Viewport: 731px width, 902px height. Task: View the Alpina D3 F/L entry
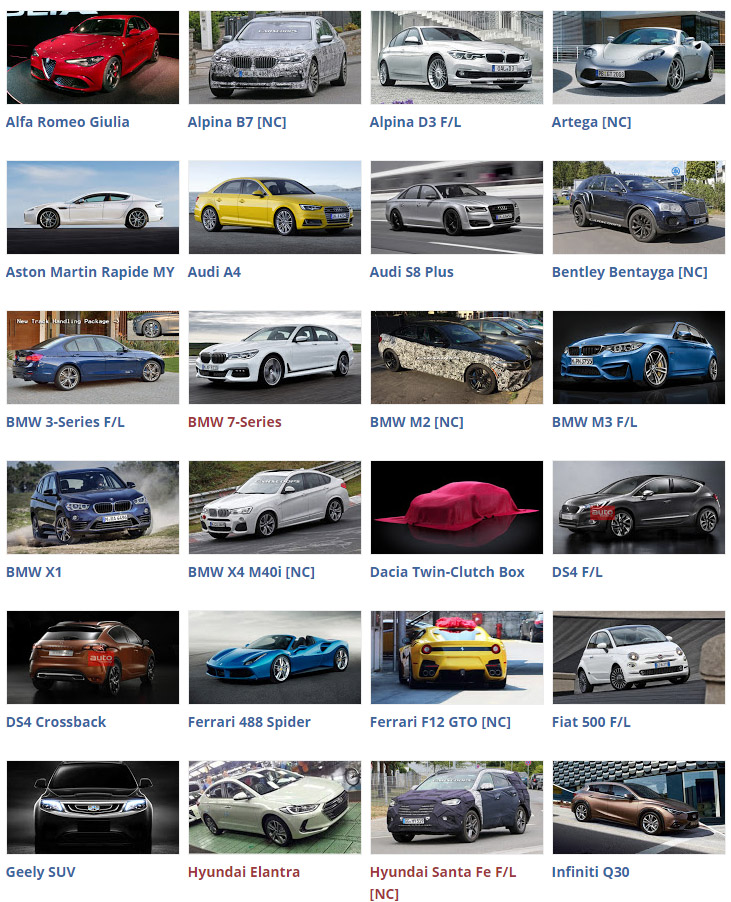[x=415, y=122]
